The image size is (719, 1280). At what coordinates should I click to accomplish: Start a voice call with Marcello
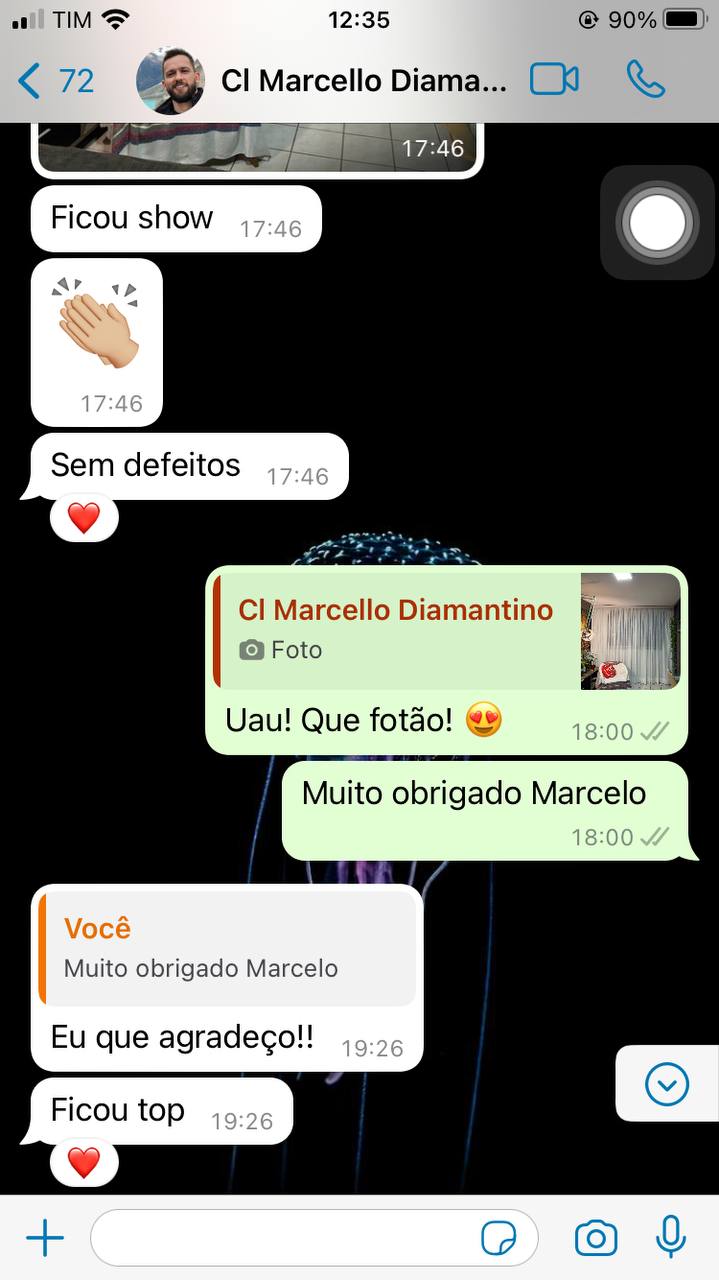[645, 80]
